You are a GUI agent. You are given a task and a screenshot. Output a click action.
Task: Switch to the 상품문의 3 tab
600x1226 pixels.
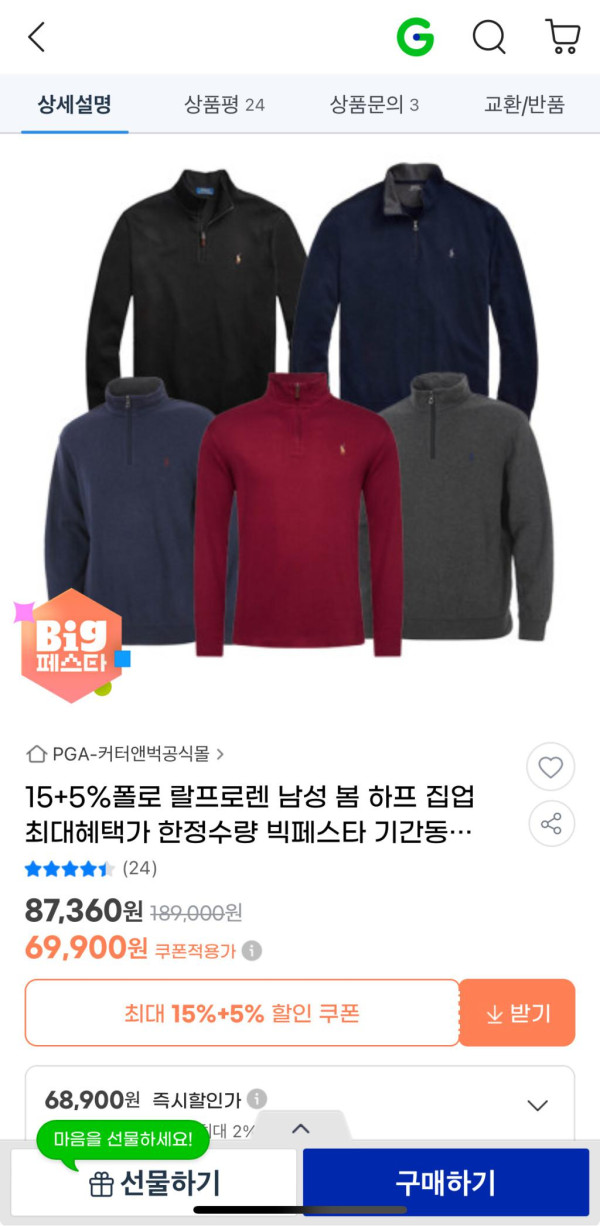[374, 104]
